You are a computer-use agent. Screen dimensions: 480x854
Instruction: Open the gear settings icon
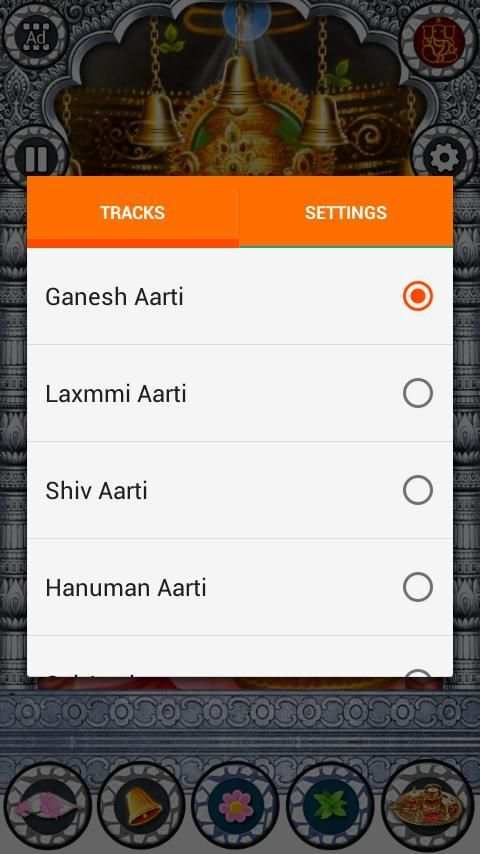(x=443, y=158)
